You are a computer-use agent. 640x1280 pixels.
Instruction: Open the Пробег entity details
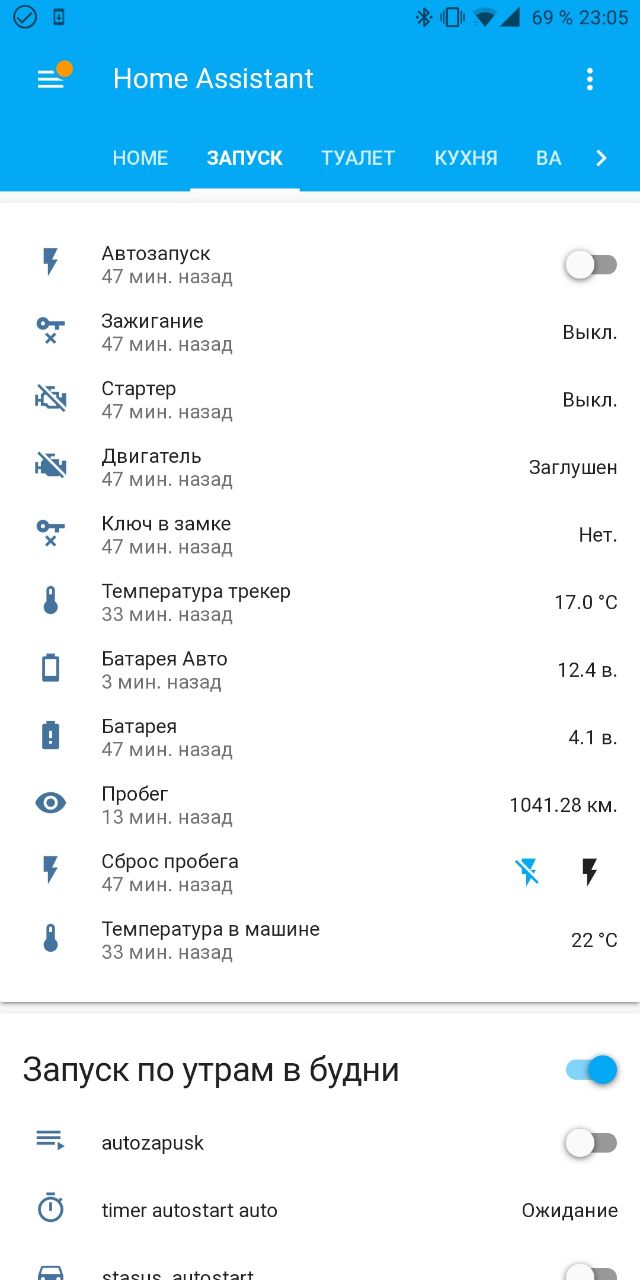click(320, 805)
